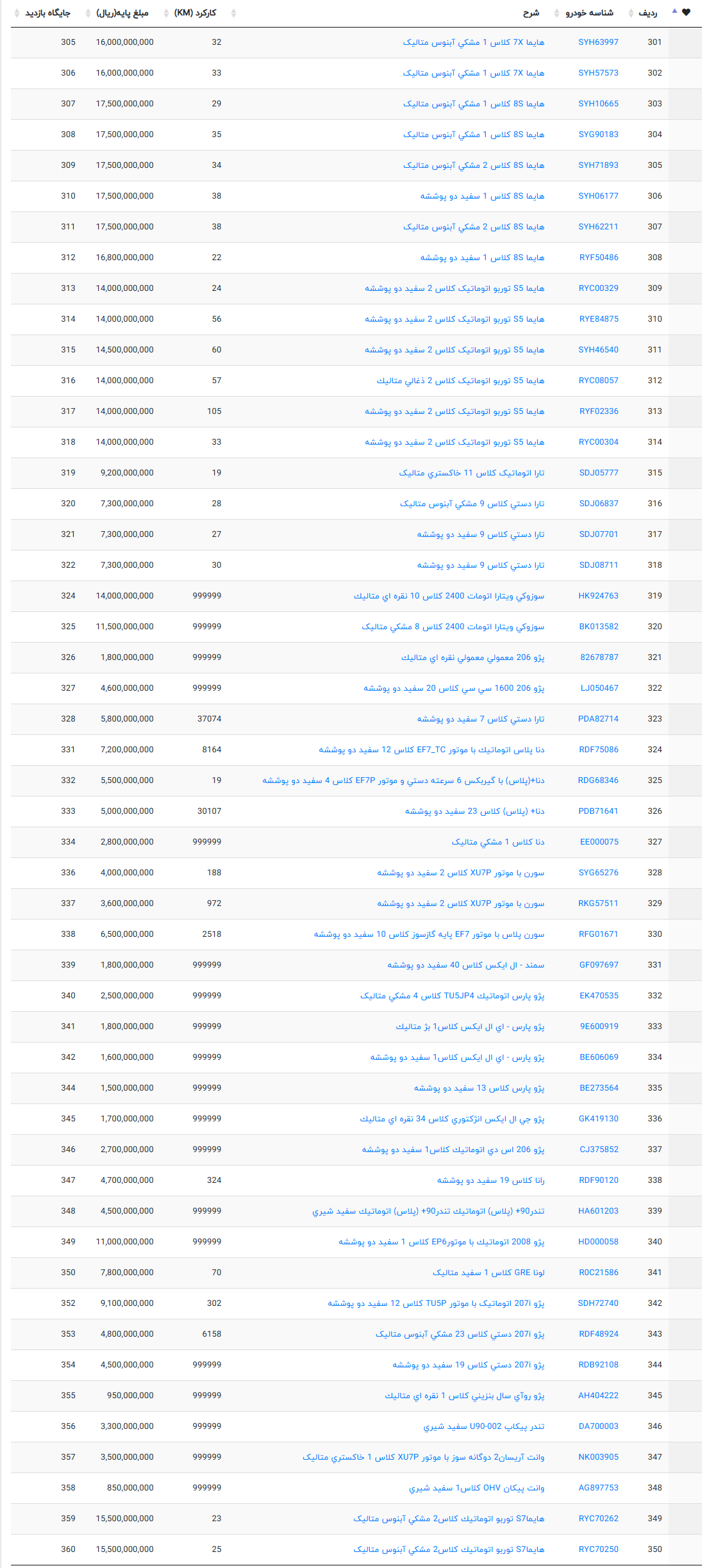
Task: Open vehicle ID link SYG90183
Action: (598, 135)
